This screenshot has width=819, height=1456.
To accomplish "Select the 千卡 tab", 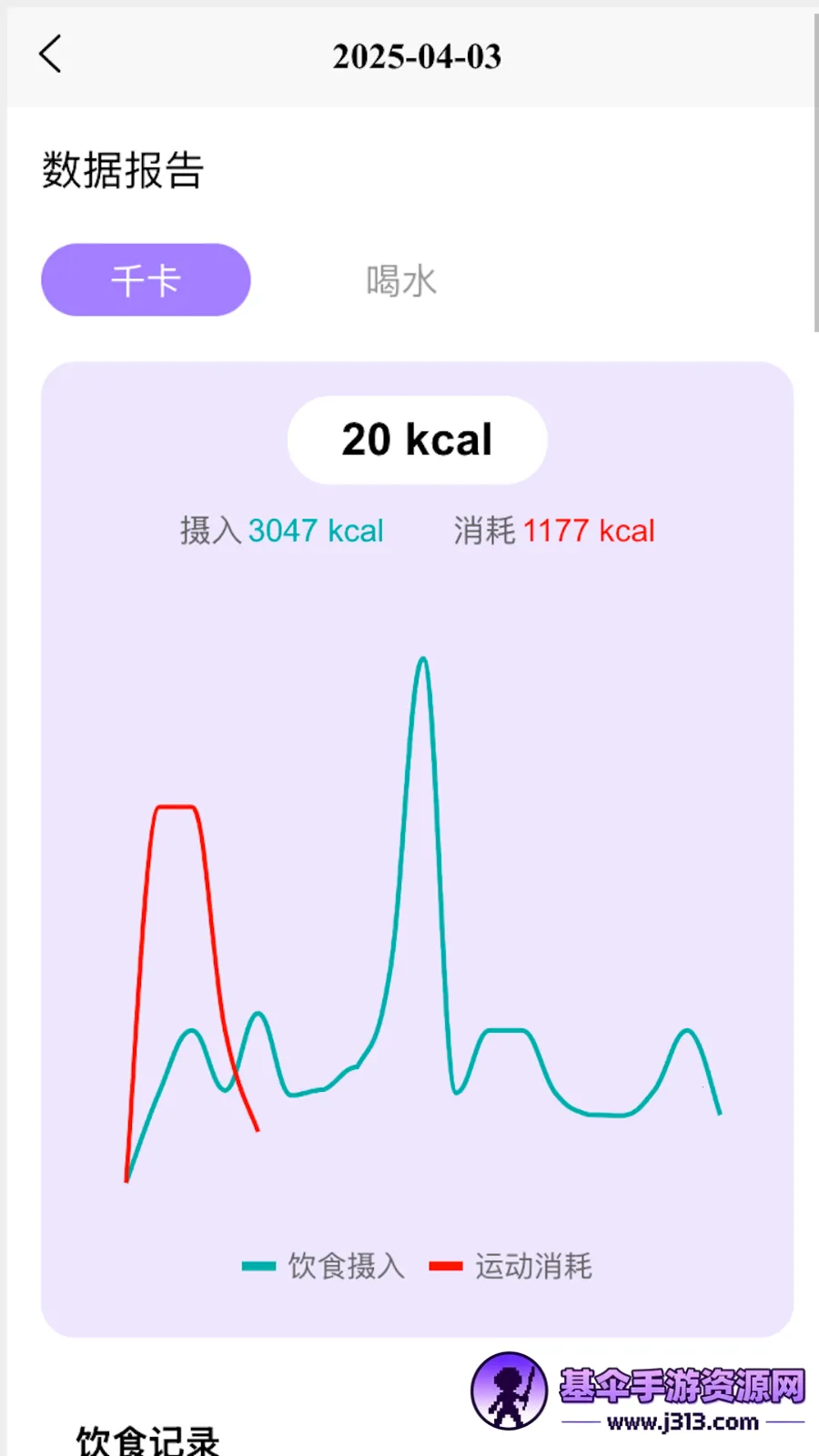I will [x=146, y=280].
